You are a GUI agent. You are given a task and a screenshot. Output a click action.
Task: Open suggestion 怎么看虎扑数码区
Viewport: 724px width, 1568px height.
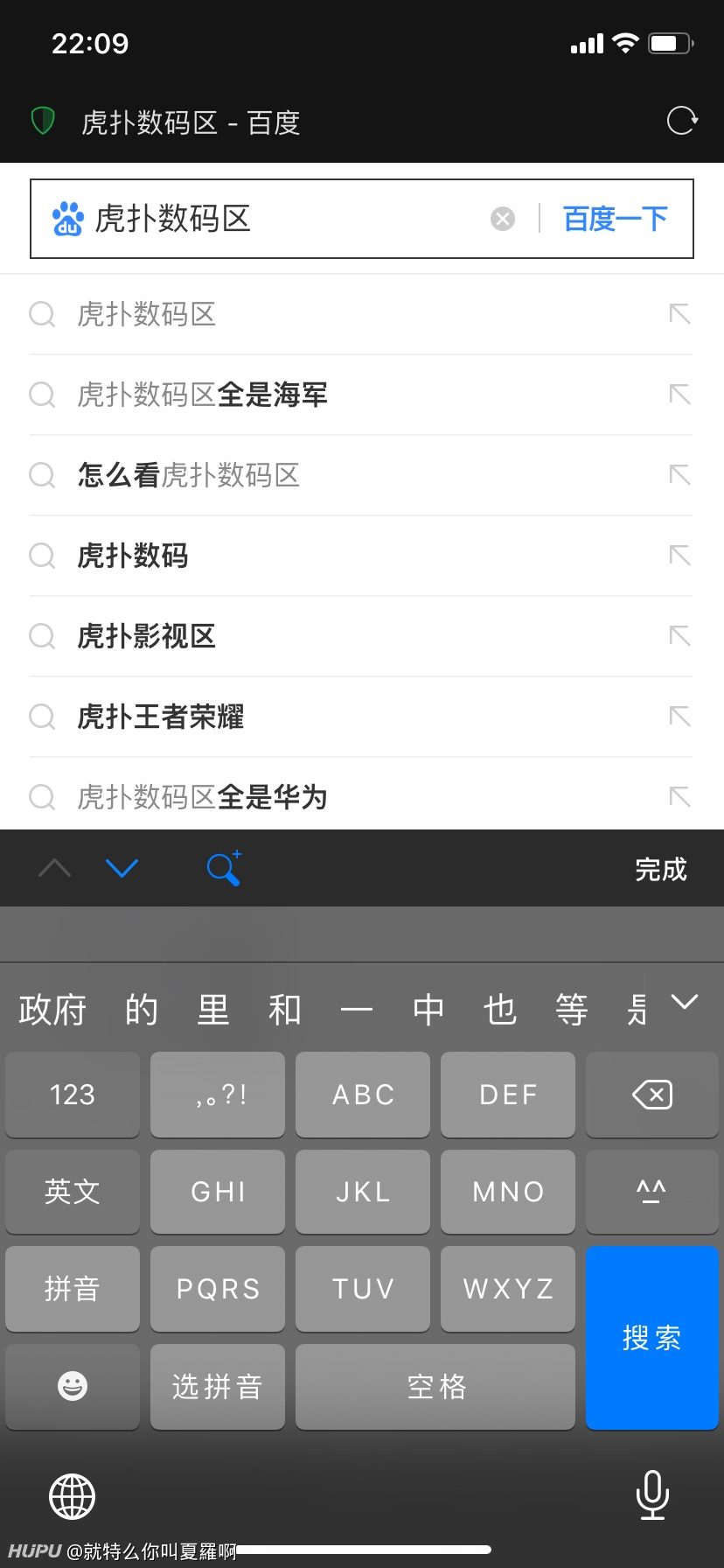point(361,475)
